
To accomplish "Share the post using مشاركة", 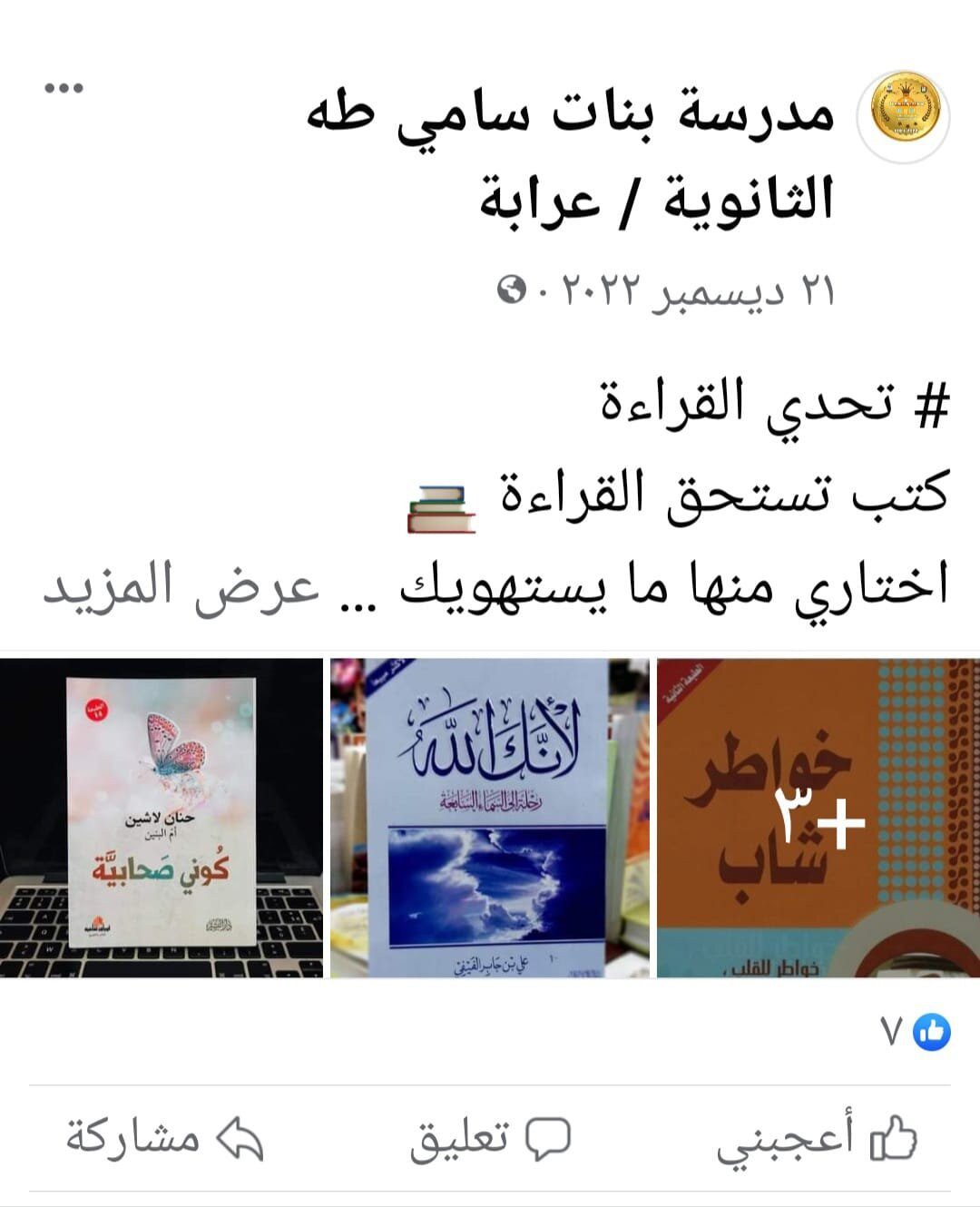I will pos(163,1138).
